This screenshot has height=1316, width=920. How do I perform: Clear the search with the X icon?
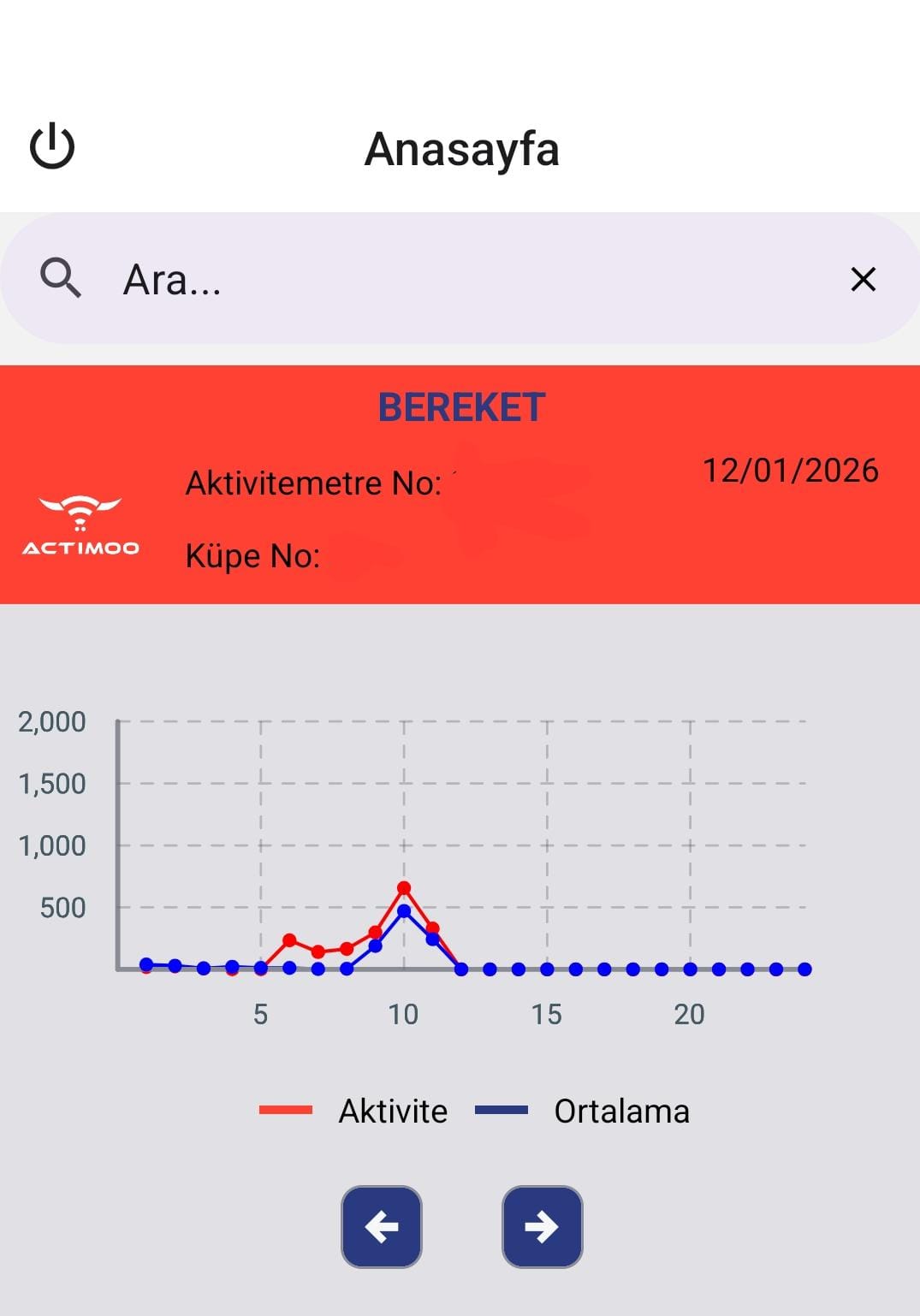pos(863,280)
